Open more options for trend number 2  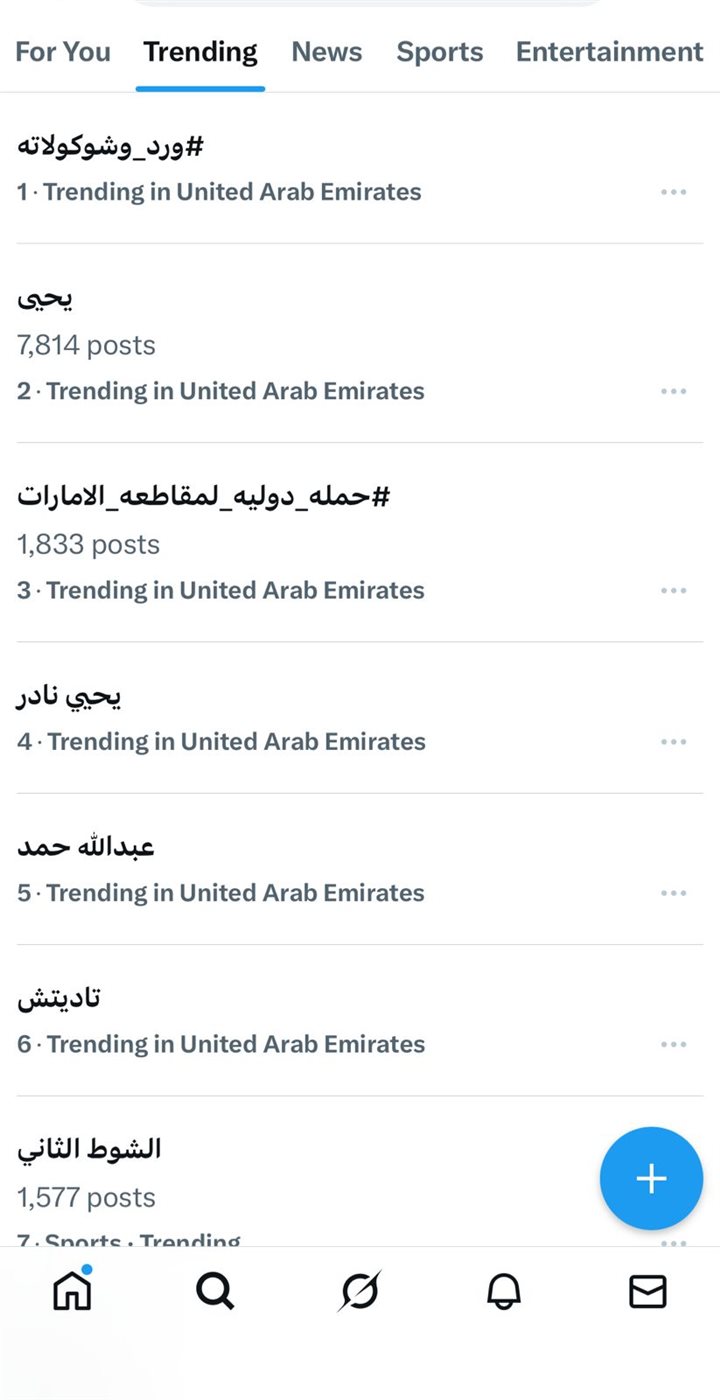point(673,391)
